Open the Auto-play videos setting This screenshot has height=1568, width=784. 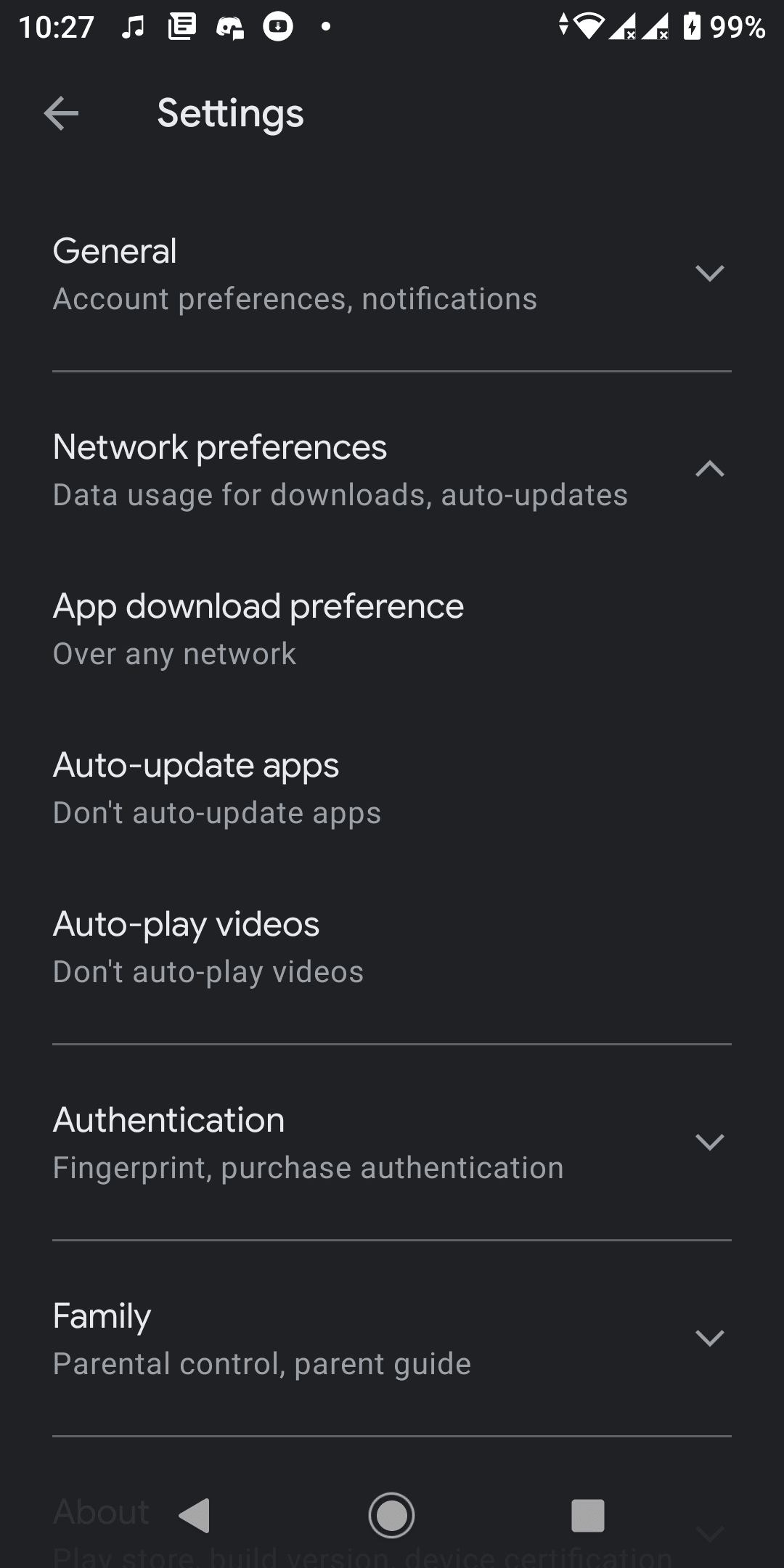click(x=392, y=947)
